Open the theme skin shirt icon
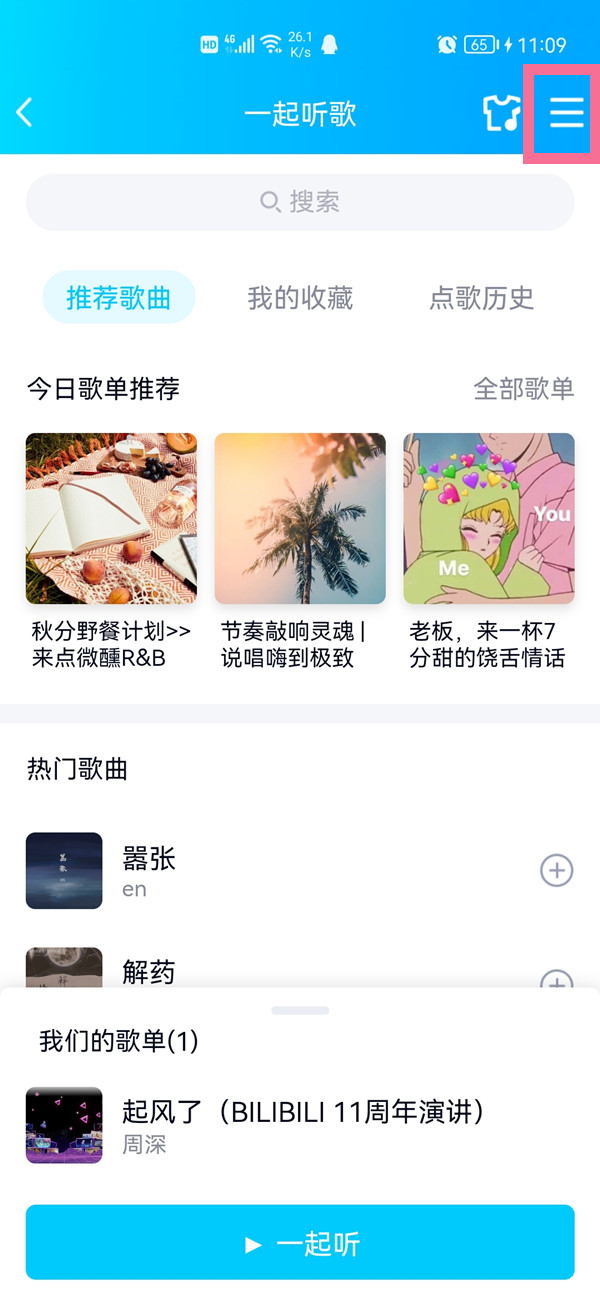This screenshot has height=1300, width=600. (502, 113)
